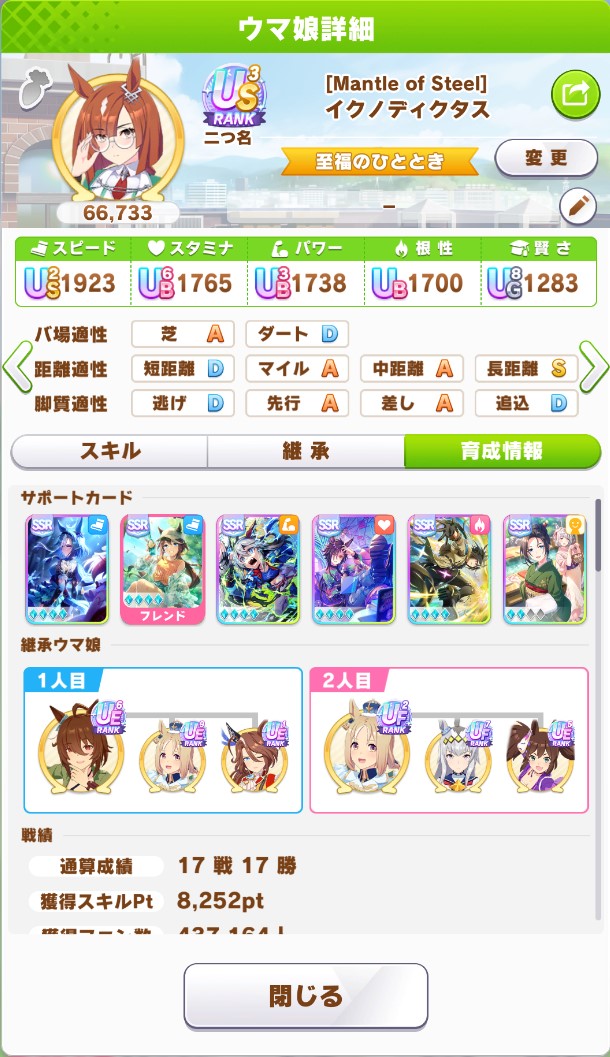Open the first speed support card
This screenshot has width=610, height=1057.
pos(67,568)
